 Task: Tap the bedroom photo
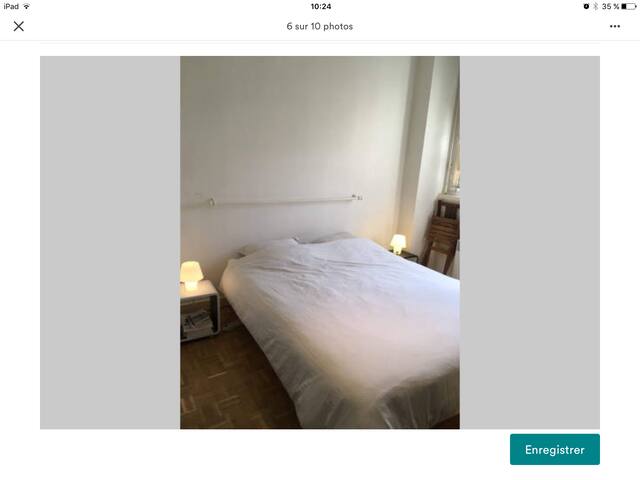[320, 242]
